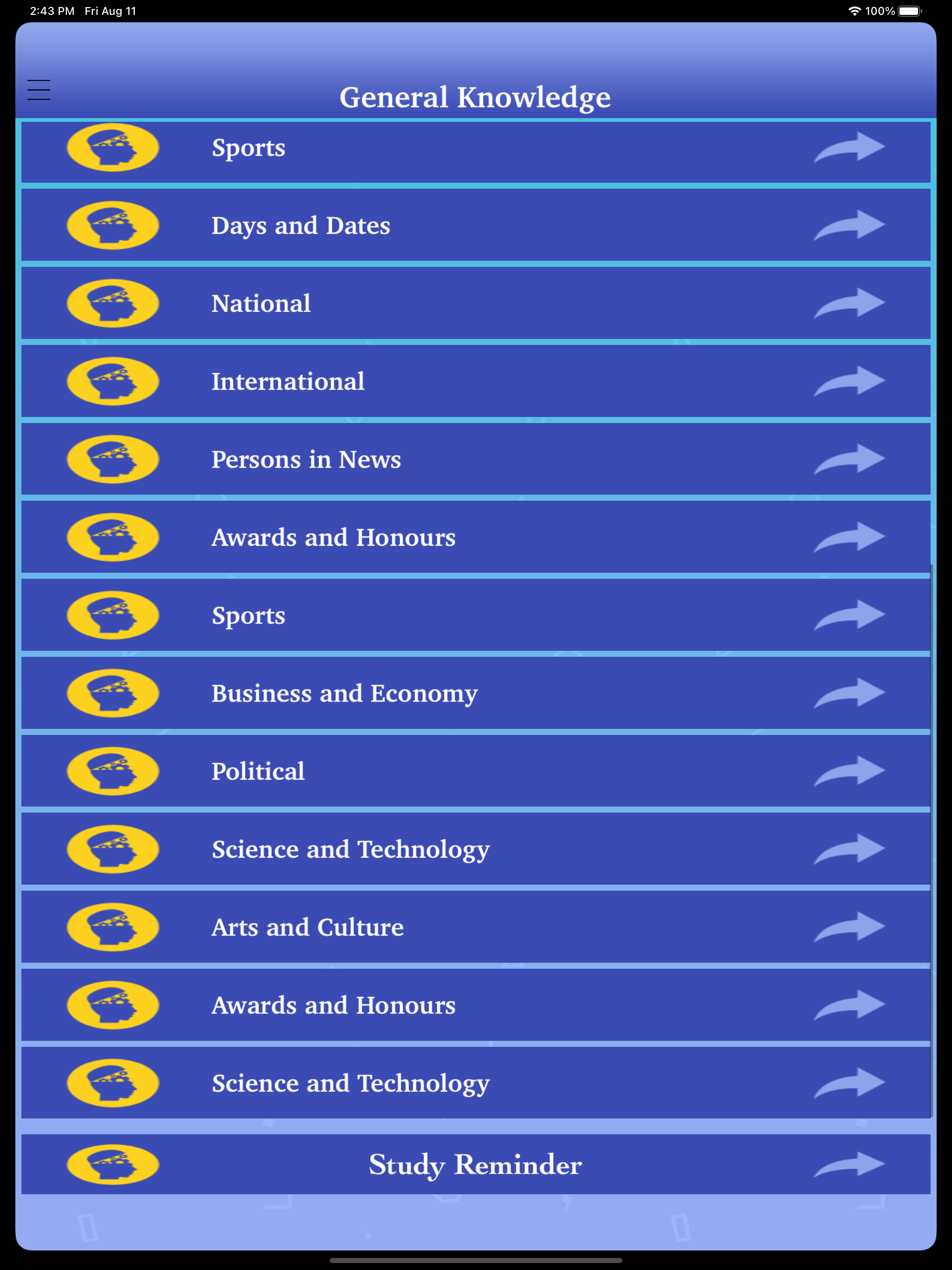The image size is (952, 1270).
Task: Open the Days and Dates quiz
Action: coord(476,225)
